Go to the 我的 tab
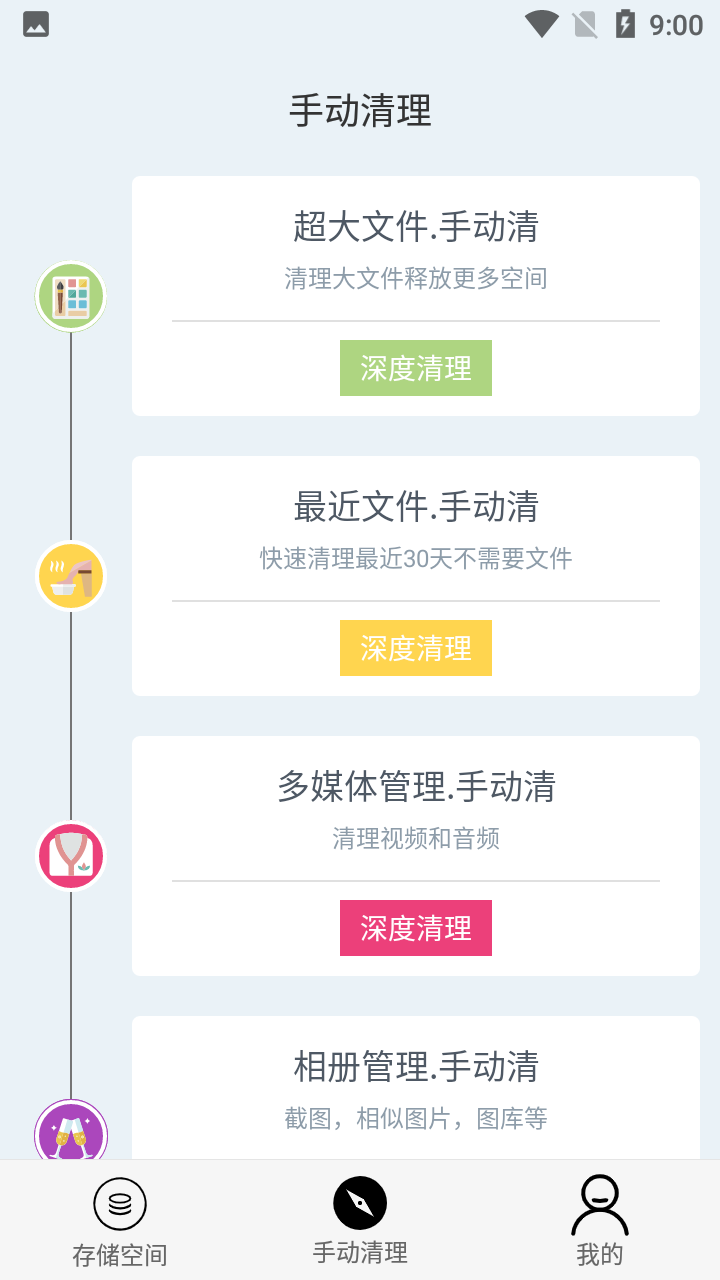Screen dimensions: 720x1280 (x=599, y=1221)
